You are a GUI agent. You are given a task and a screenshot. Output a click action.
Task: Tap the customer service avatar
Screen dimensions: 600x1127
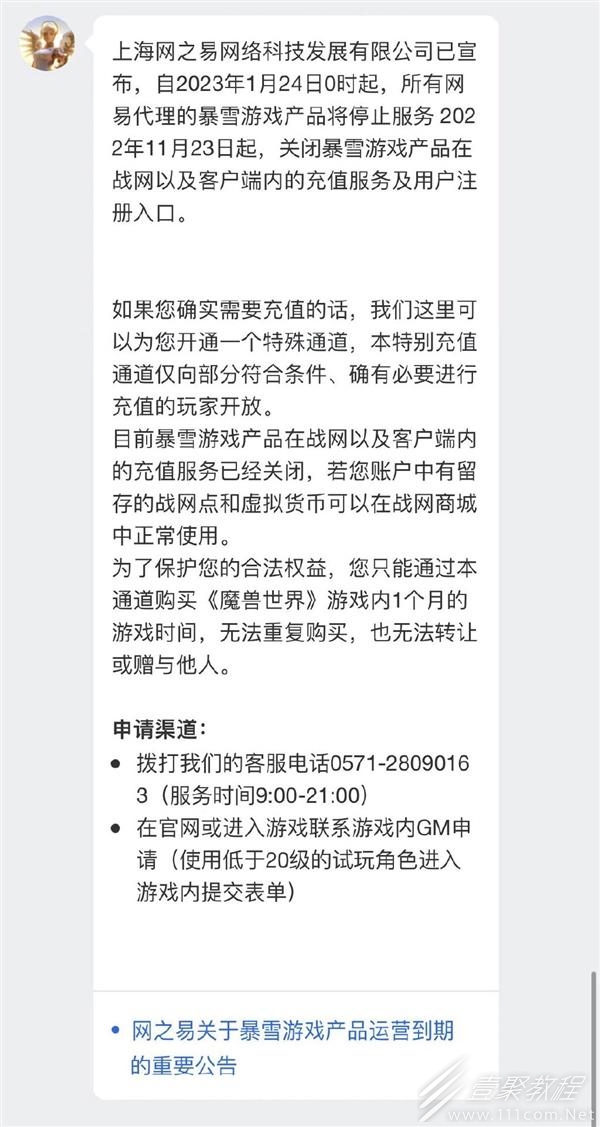tap(47, 43)
